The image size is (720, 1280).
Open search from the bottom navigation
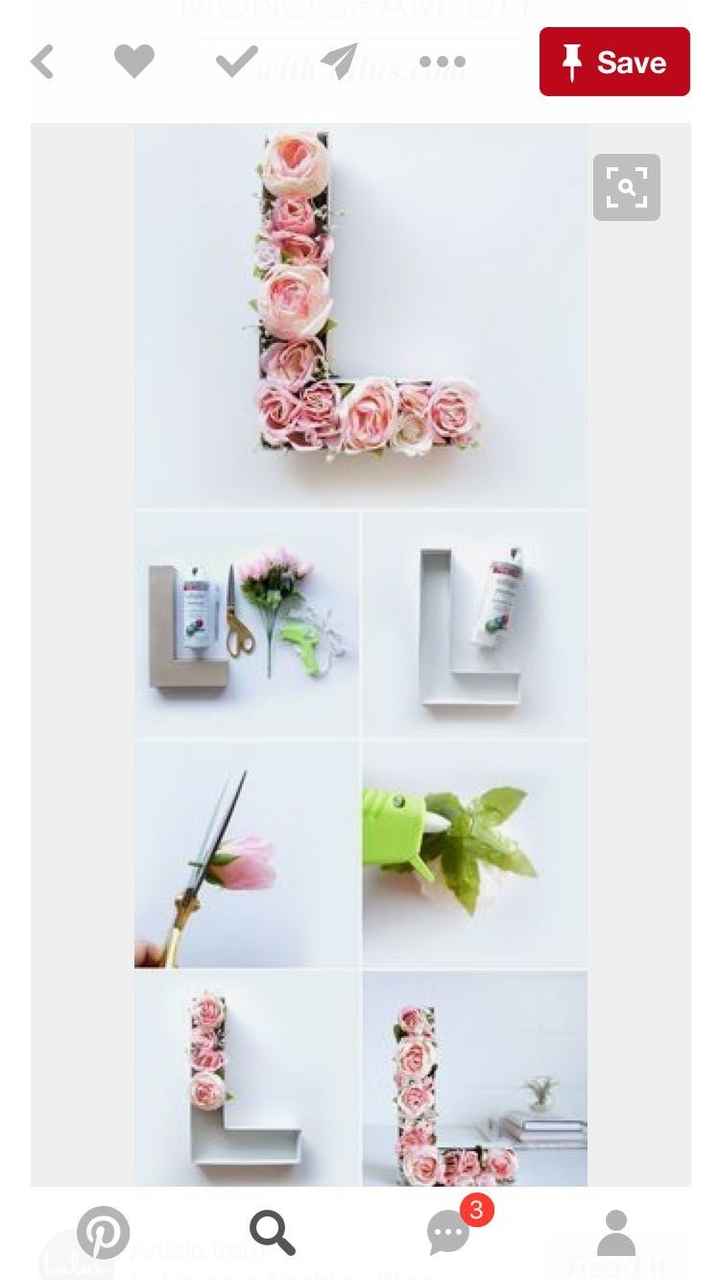(x=272, y=1232)
